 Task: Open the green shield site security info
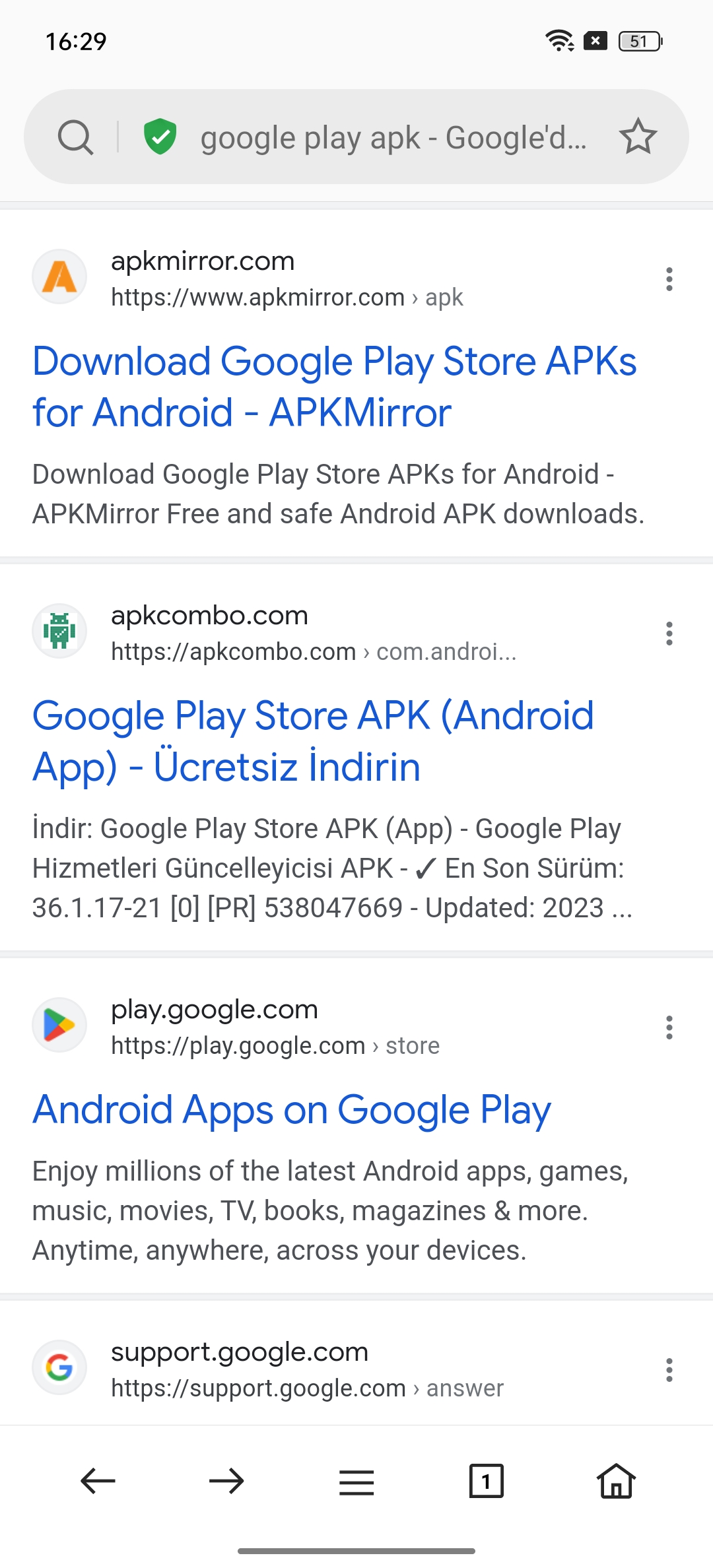(x=160, y=137)
